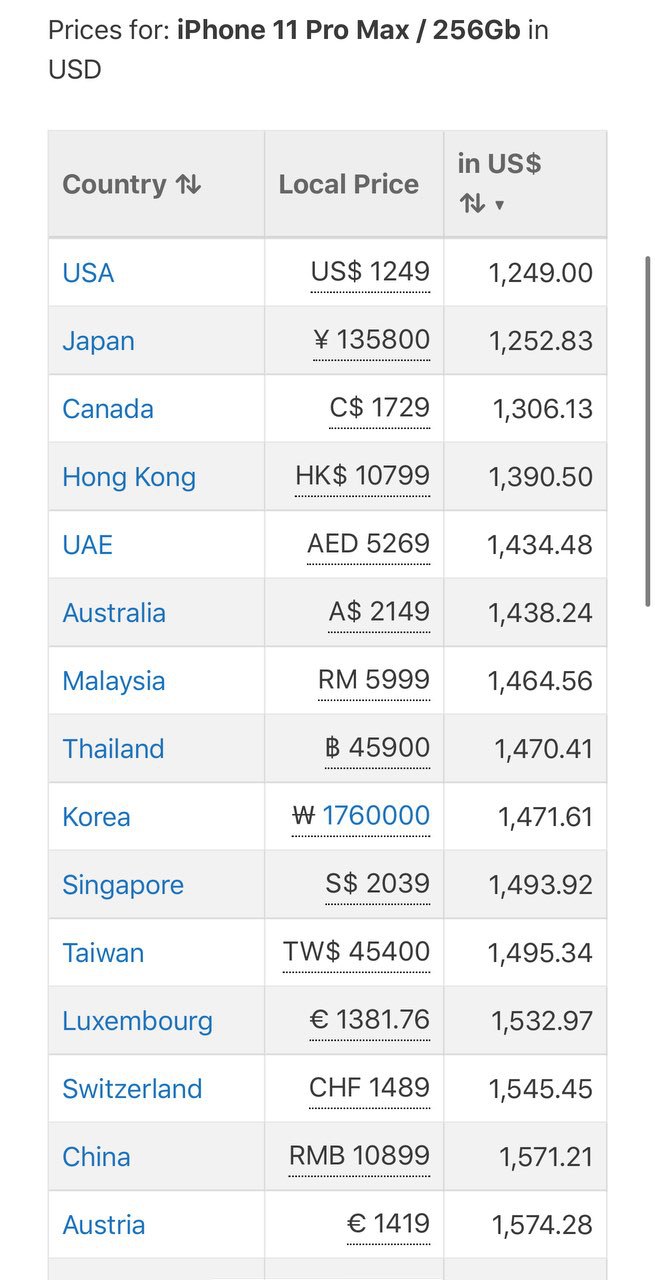Viewport: 655px width, 1280px height.
Task: Open the Australia country link
Action: pos(114,613)
